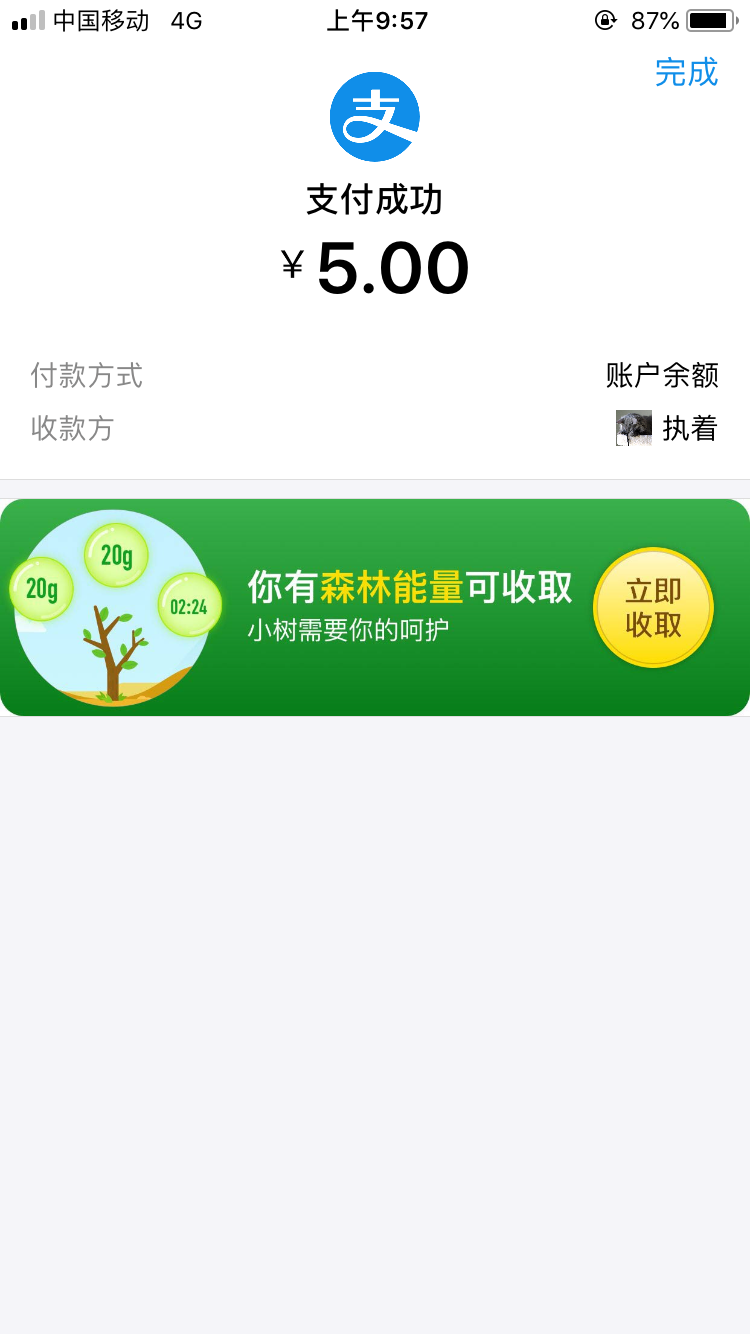Tap 完成 to finish the payment

[x=686, y=72]
